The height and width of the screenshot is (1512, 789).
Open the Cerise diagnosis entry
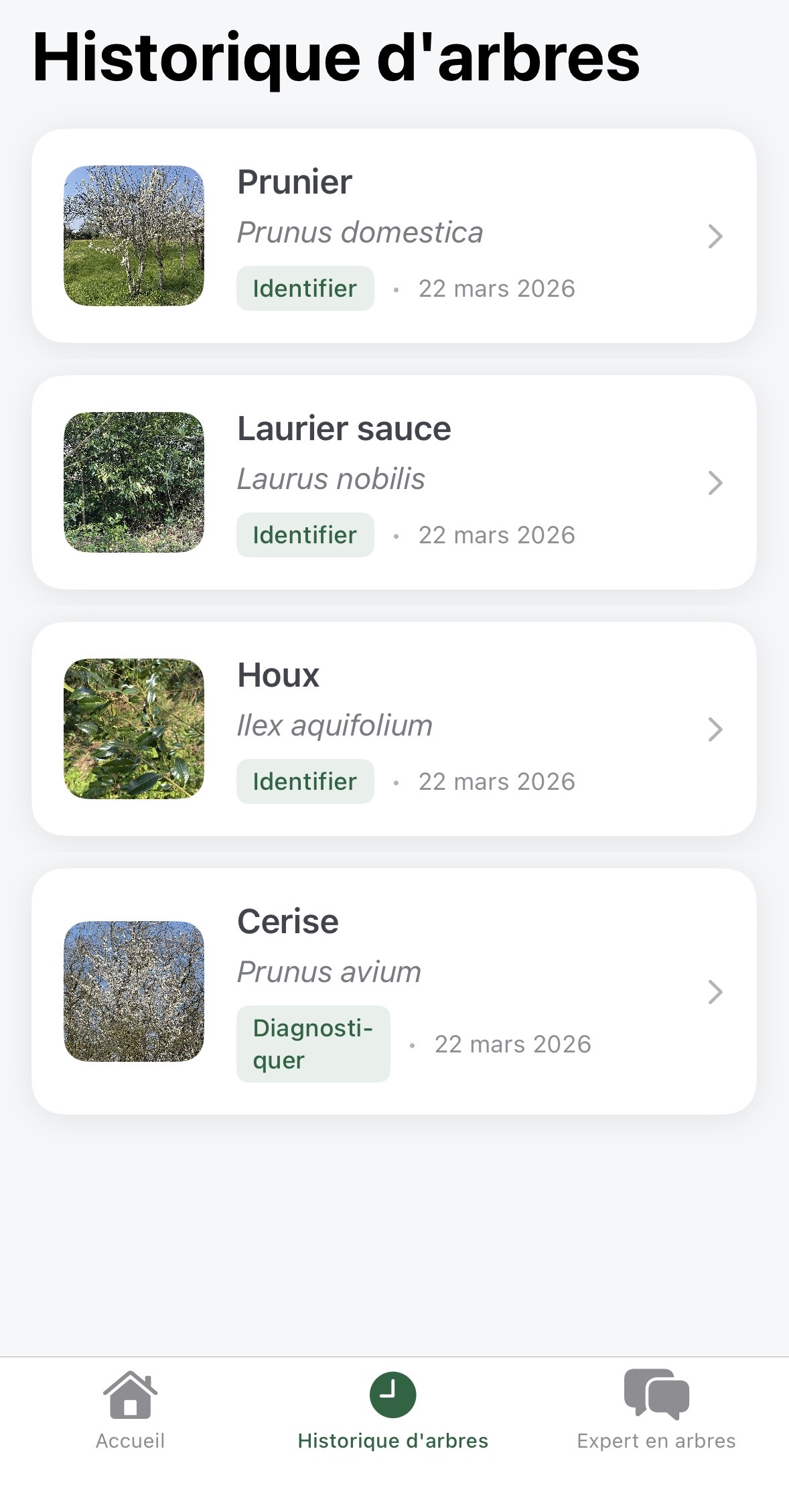click(394, 991)
